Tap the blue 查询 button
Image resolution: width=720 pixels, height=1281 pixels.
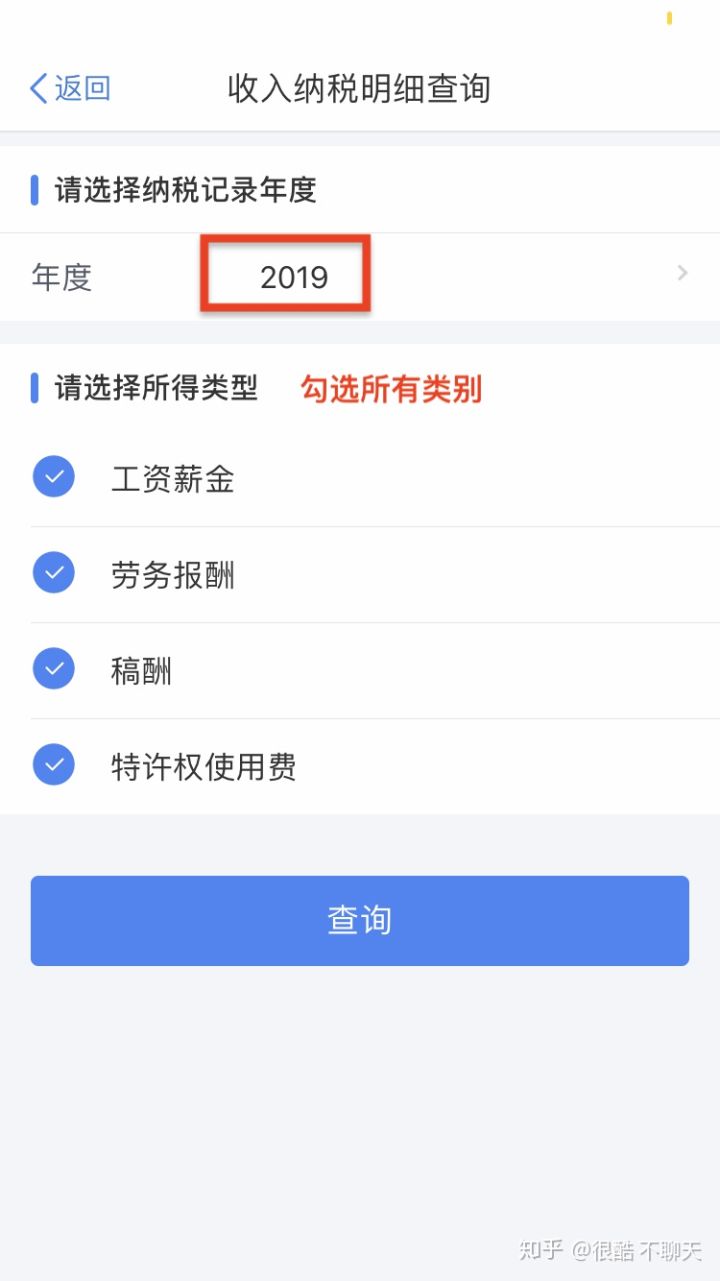(x=359, y=920)
